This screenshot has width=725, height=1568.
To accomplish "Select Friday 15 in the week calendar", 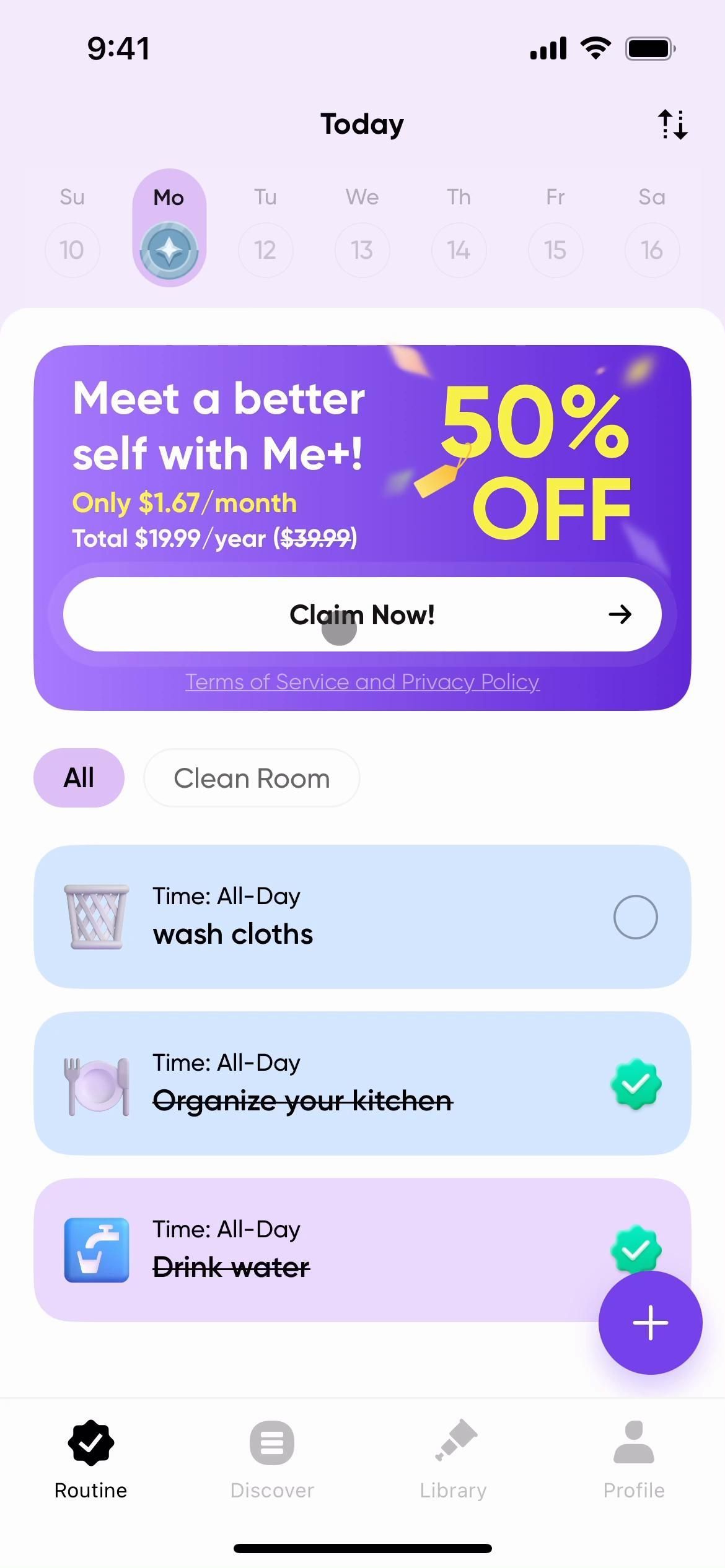I will tap(555, 250).
